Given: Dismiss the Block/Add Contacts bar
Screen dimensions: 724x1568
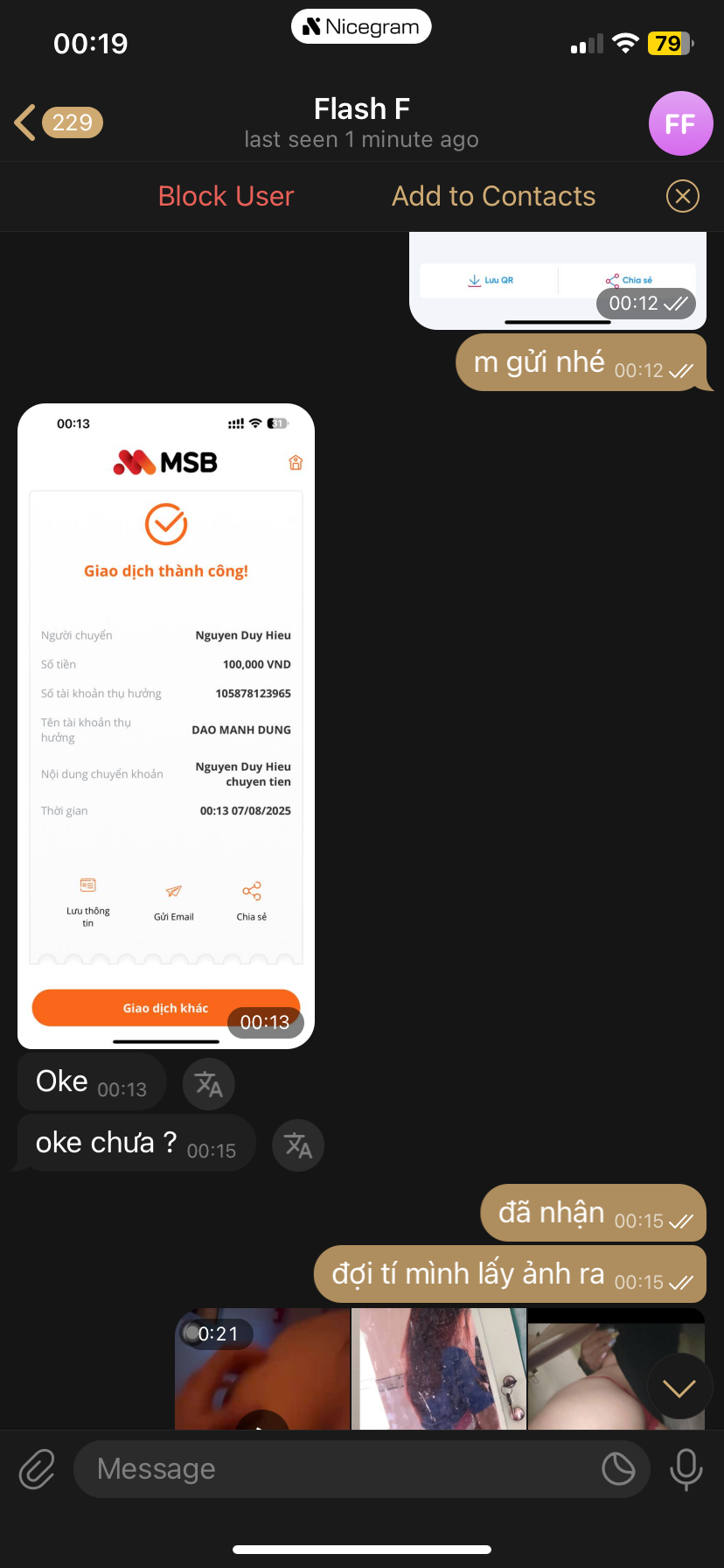Looking at the screenshot, I should coord(682,196).
